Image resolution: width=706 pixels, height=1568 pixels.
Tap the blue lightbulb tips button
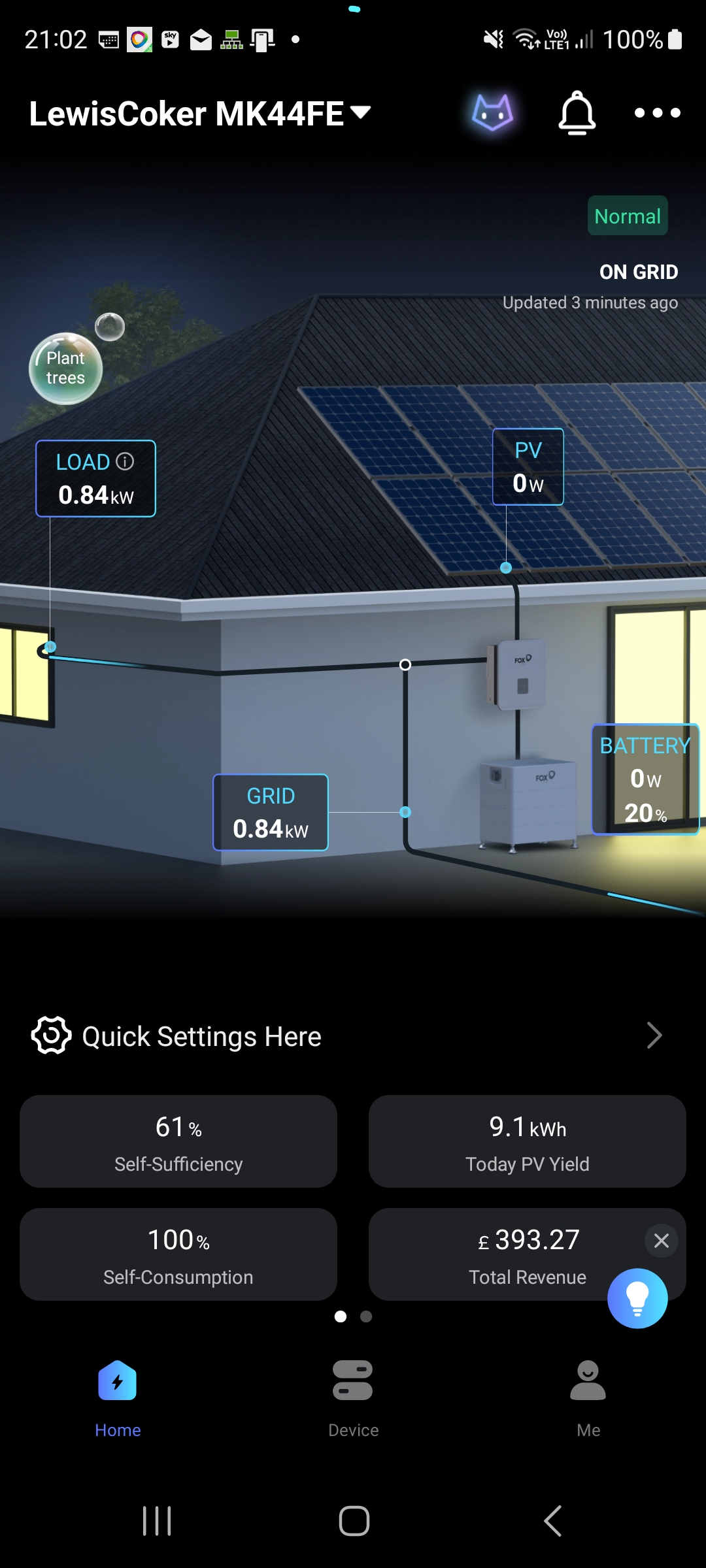[637, 1298]
